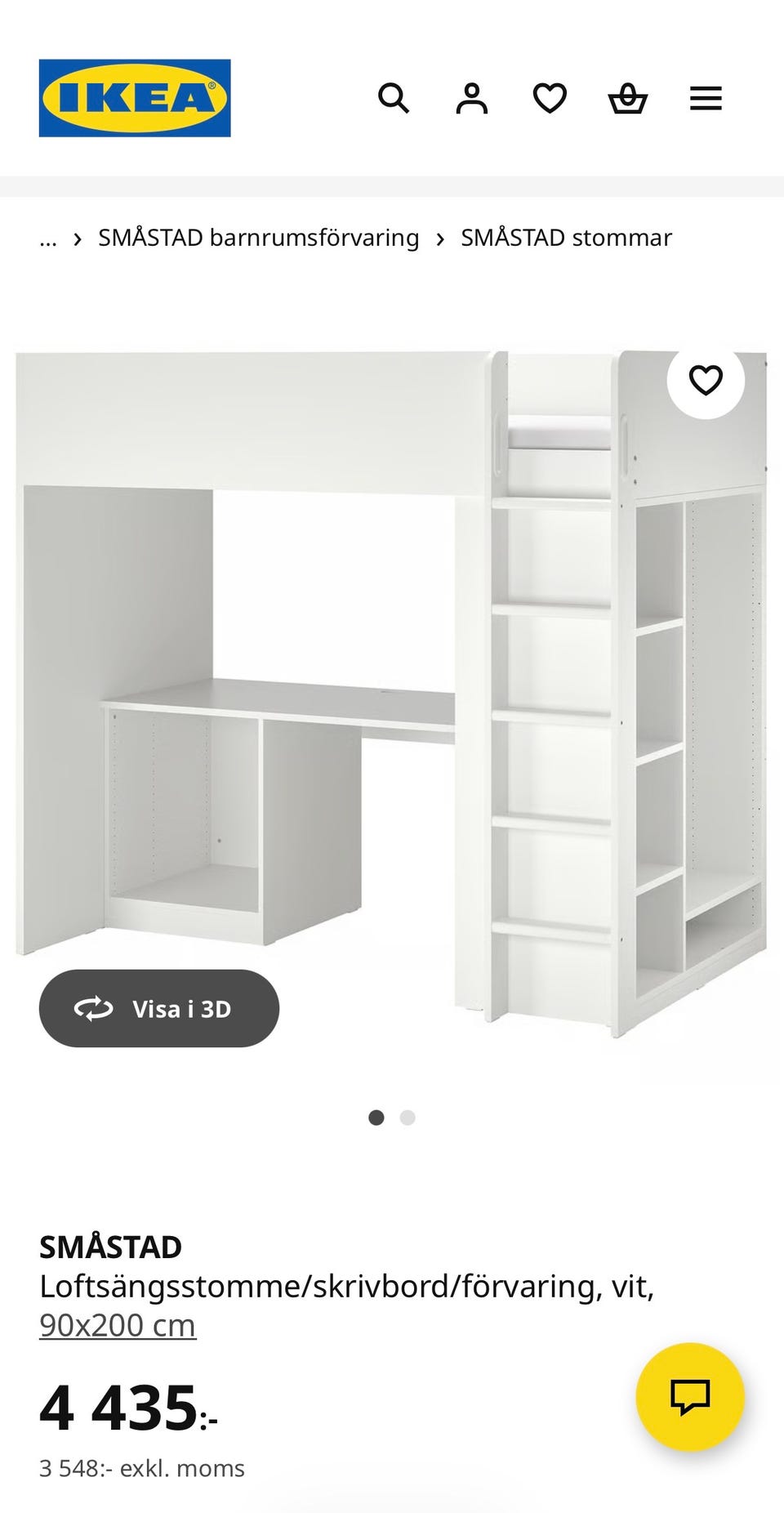
Task: Open SMÅSTAD stommar breadcrumb
Action: (x=566, y=238)
